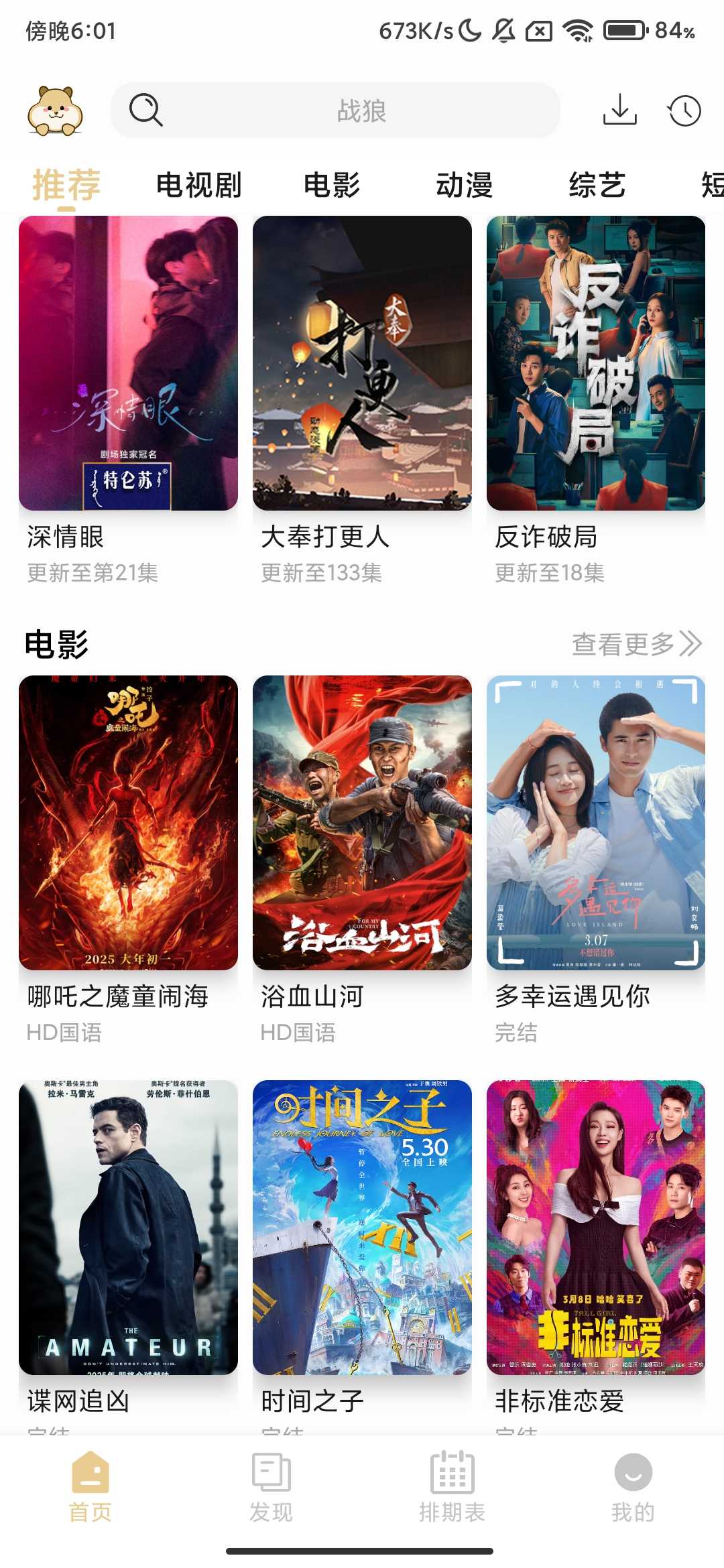Viewport: 724px width, 1568px height.
Task: Open the 非标准恋爱 movie card
Action: tap(596, 1228)
